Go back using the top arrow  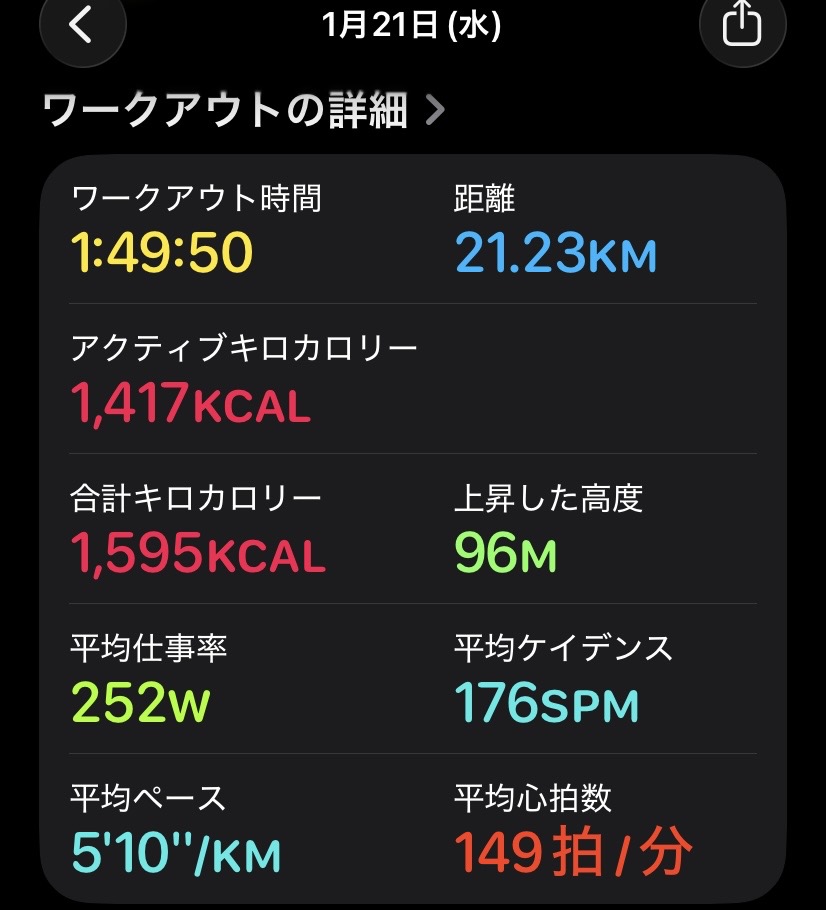[x=82, y=26]
